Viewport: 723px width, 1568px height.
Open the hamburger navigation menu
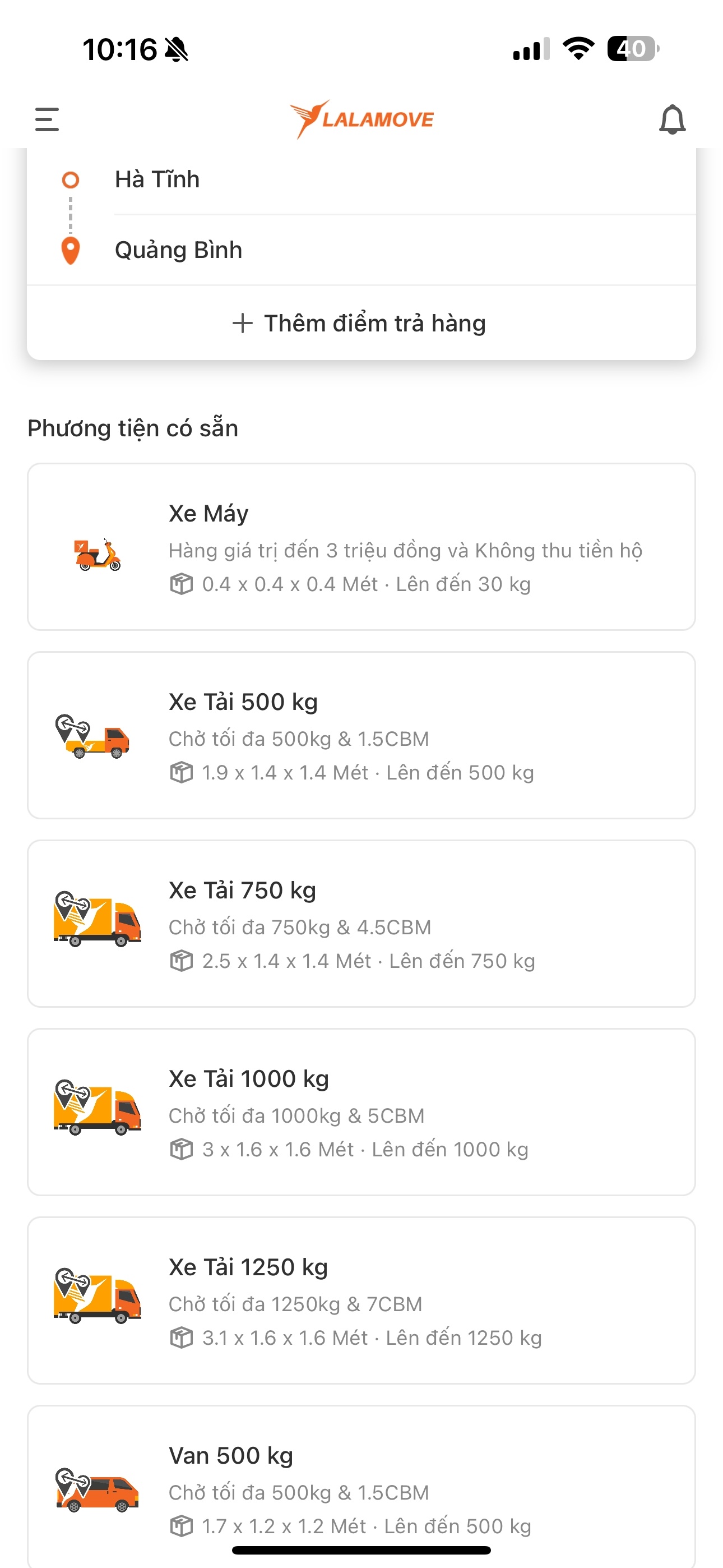(x=47, y=120)
